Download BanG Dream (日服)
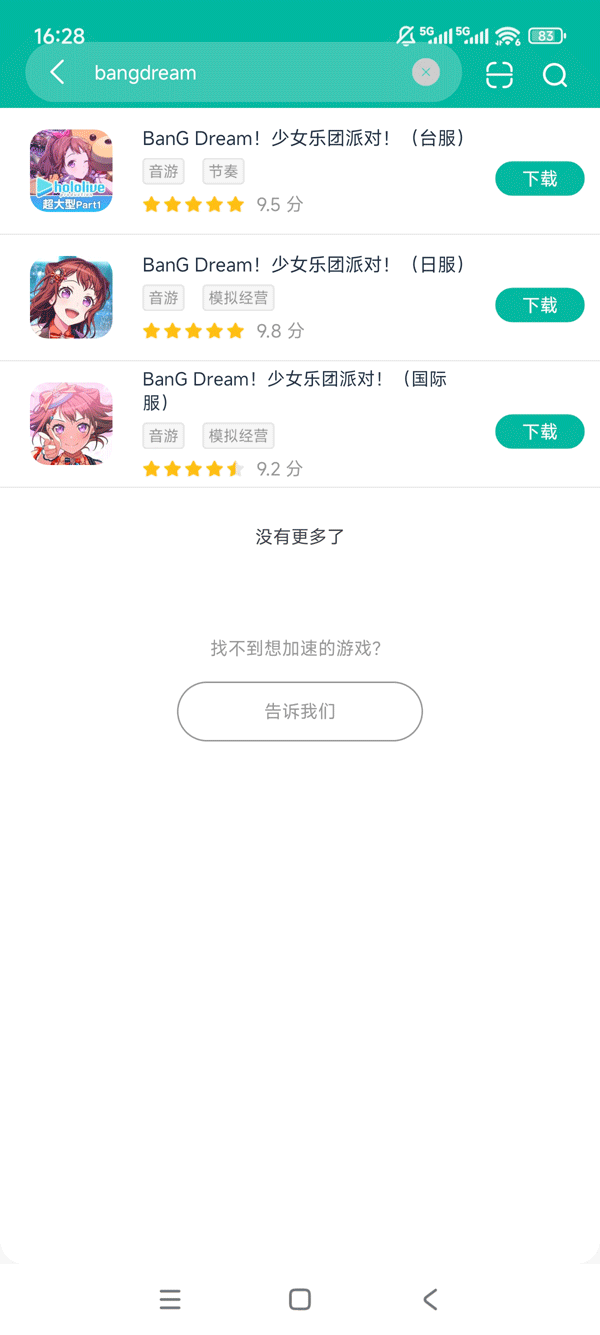This screenshot has width=600, height=1335. click(x=539, y=305)
